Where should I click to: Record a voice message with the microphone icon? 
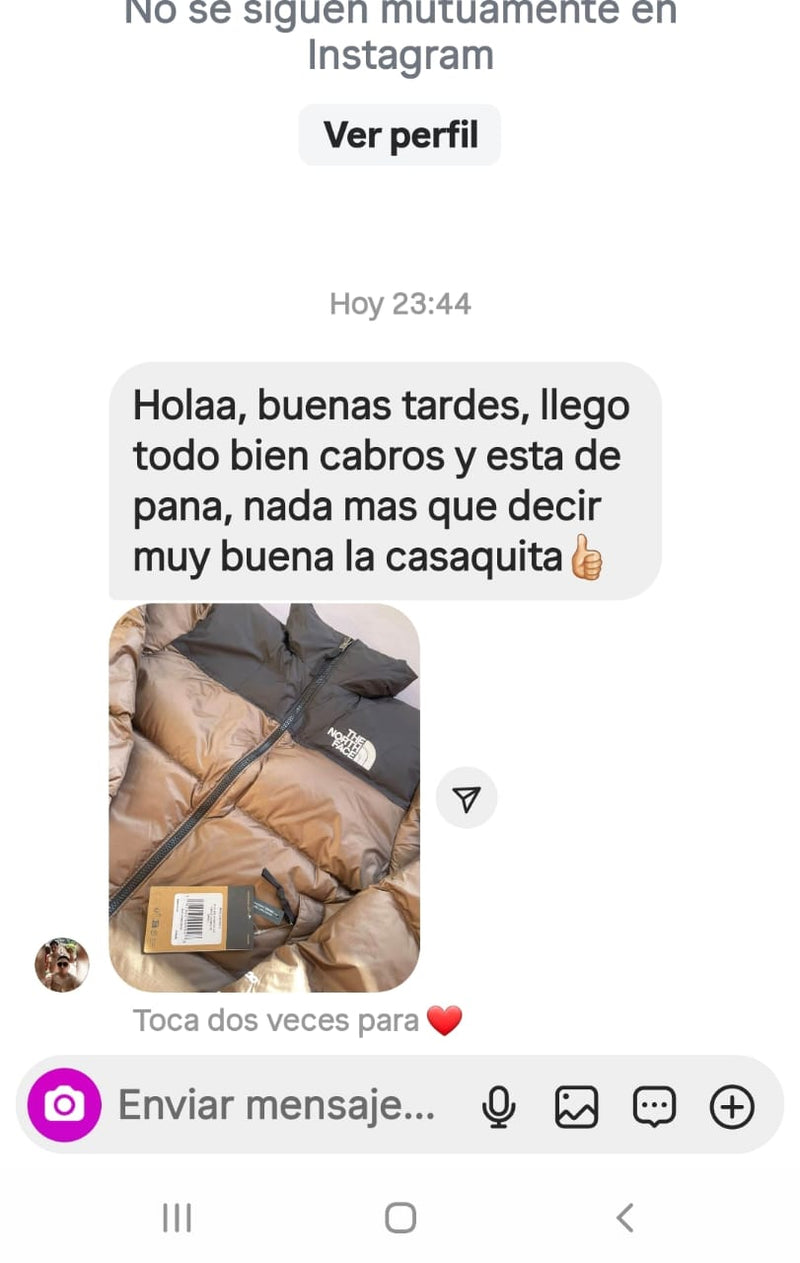pos(497,1106)
